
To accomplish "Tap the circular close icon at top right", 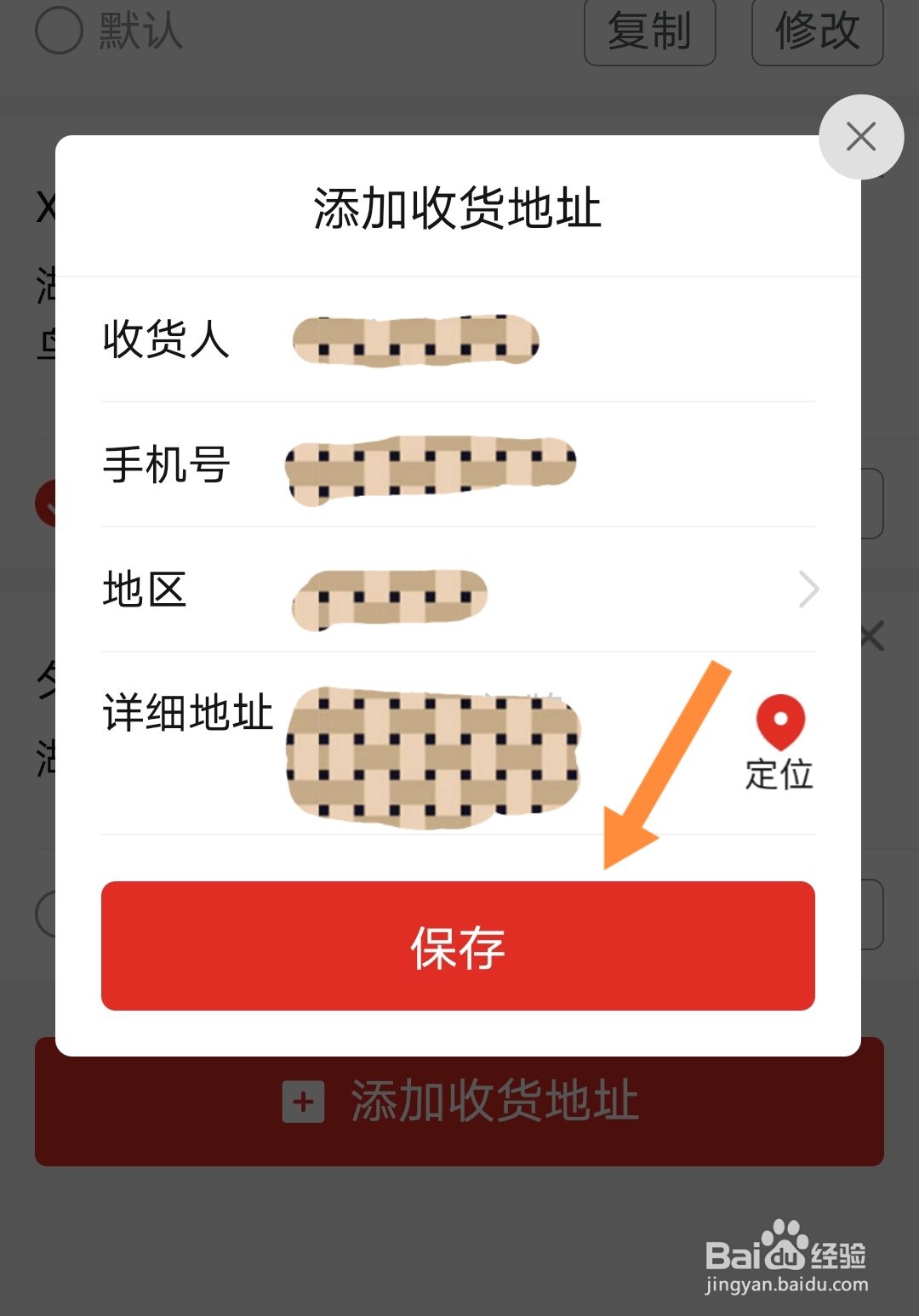I will pos(861,136).
